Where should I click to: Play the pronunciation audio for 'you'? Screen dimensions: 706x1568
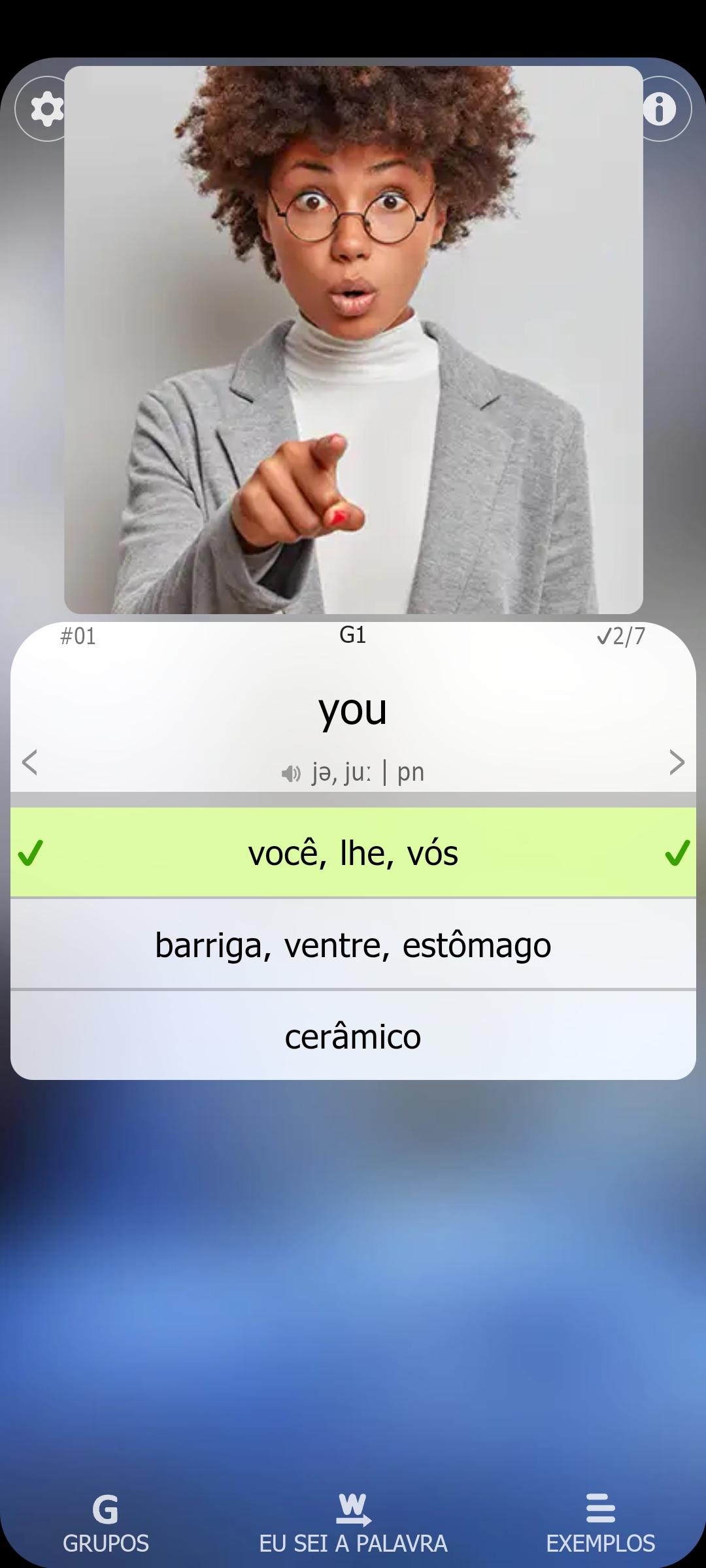[x=291, y=774]
